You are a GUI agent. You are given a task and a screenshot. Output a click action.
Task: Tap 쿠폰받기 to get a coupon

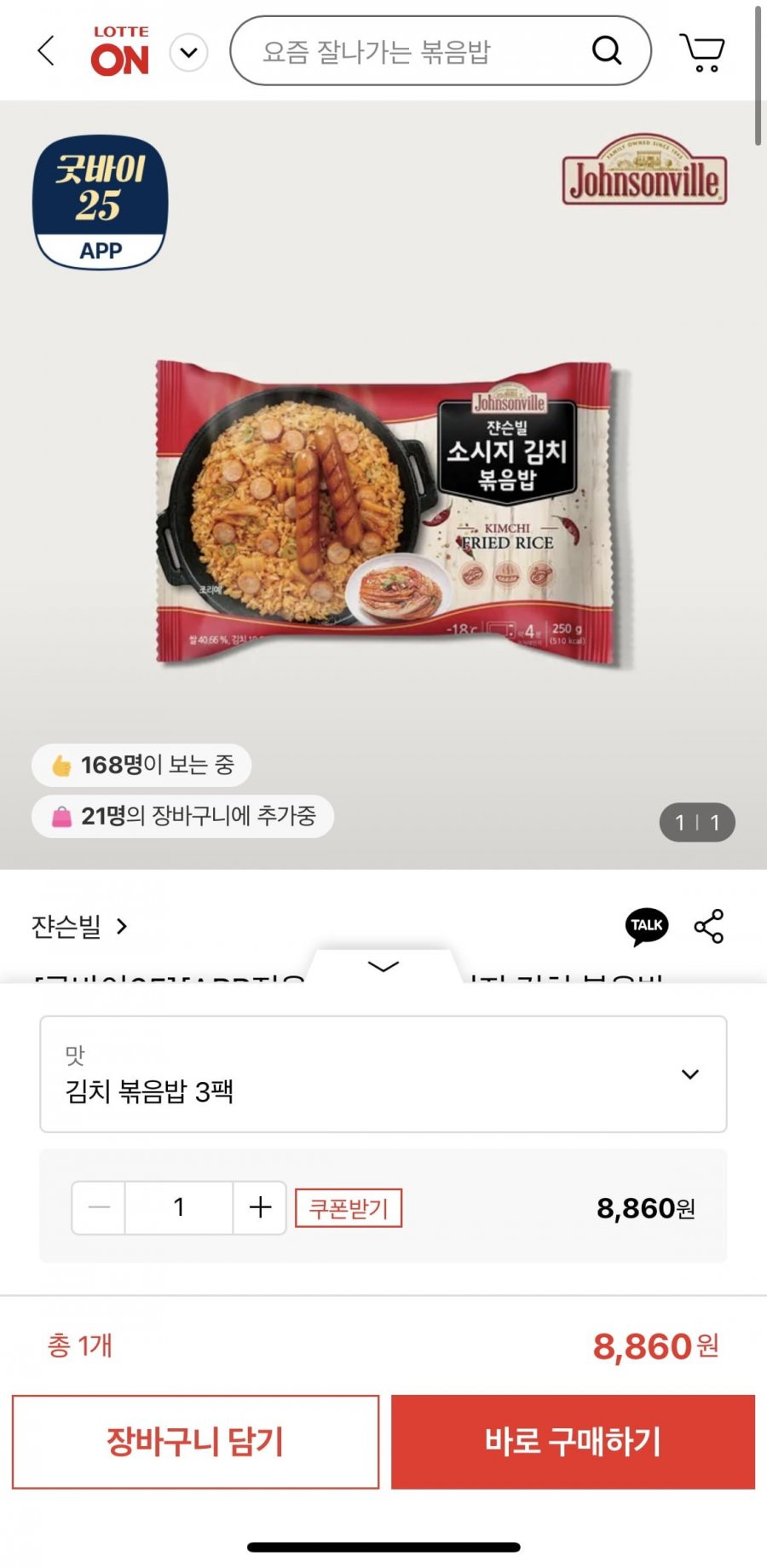(348, 1208)
